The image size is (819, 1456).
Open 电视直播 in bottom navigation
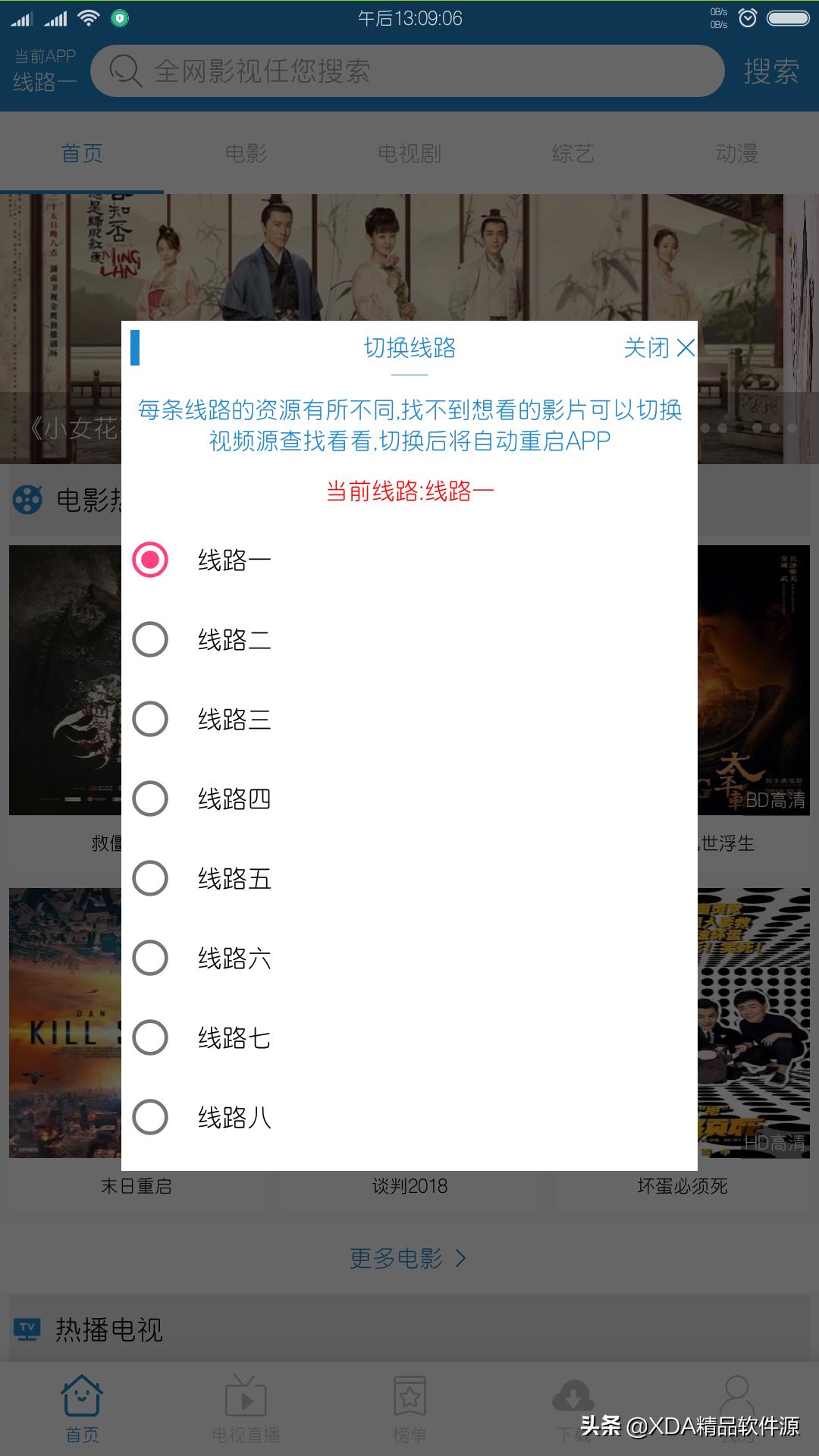[246, 1410]
